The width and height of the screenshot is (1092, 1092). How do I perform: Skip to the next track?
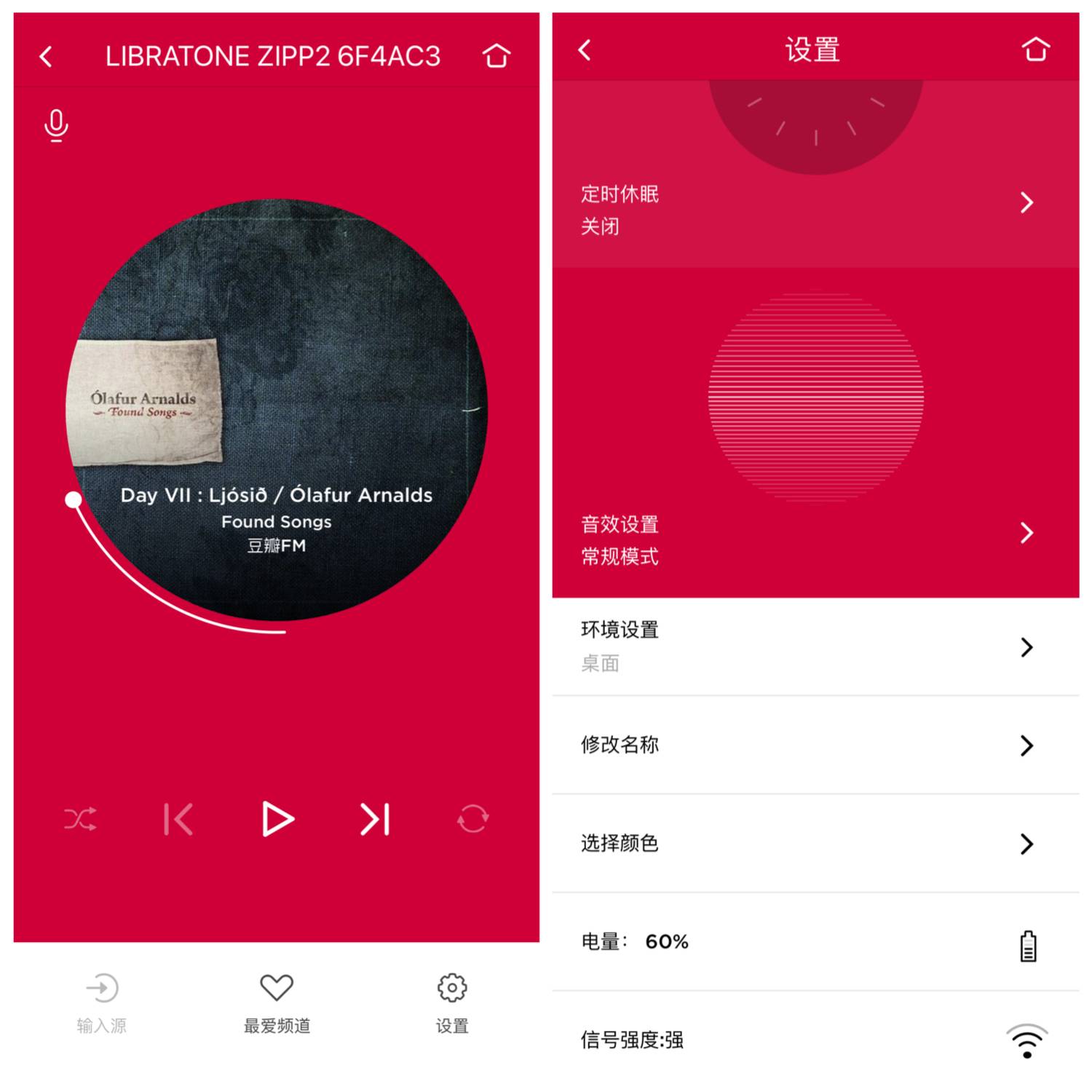375,820
